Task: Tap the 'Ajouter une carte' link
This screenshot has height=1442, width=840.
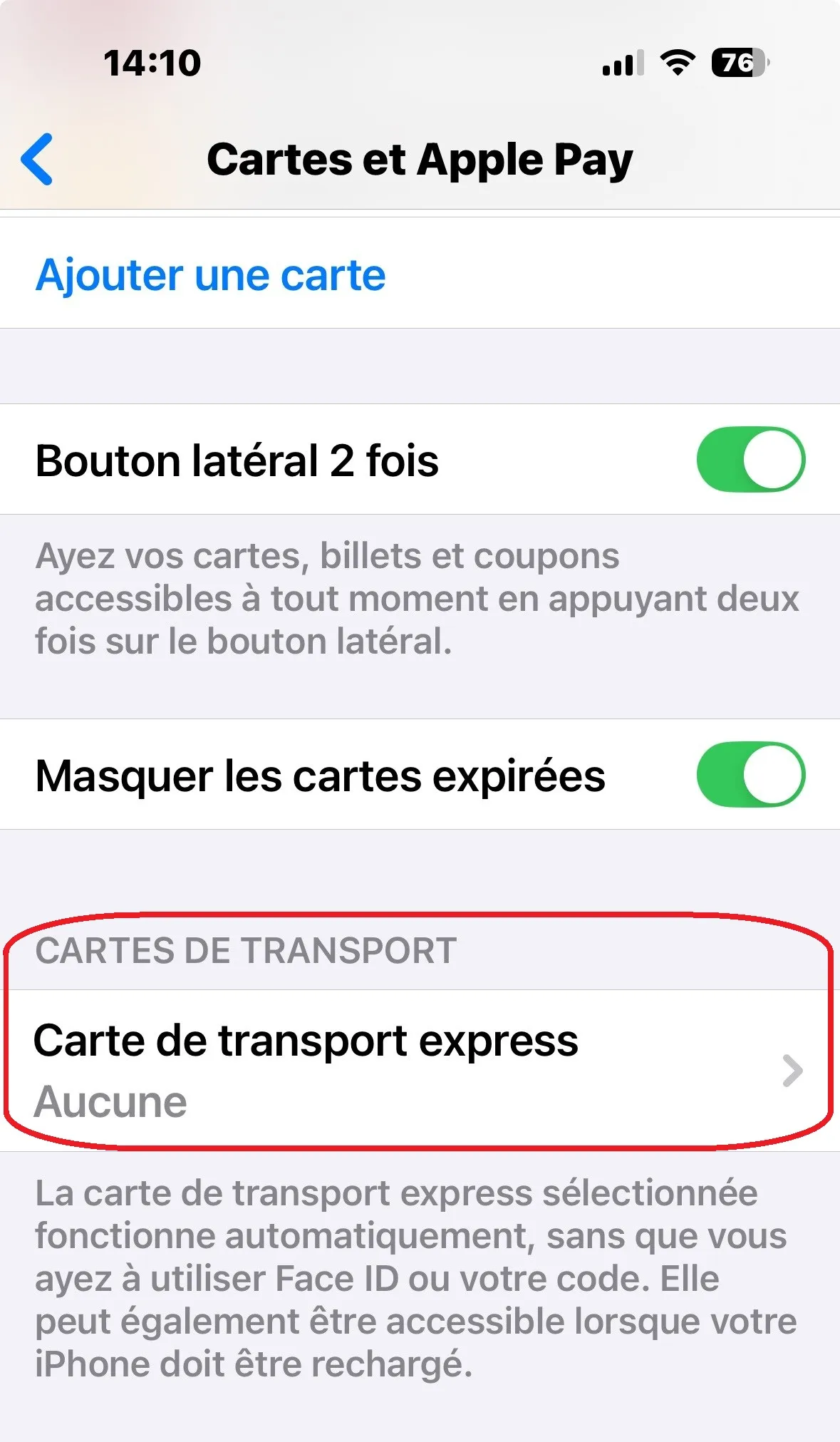Action: (209, 275)
